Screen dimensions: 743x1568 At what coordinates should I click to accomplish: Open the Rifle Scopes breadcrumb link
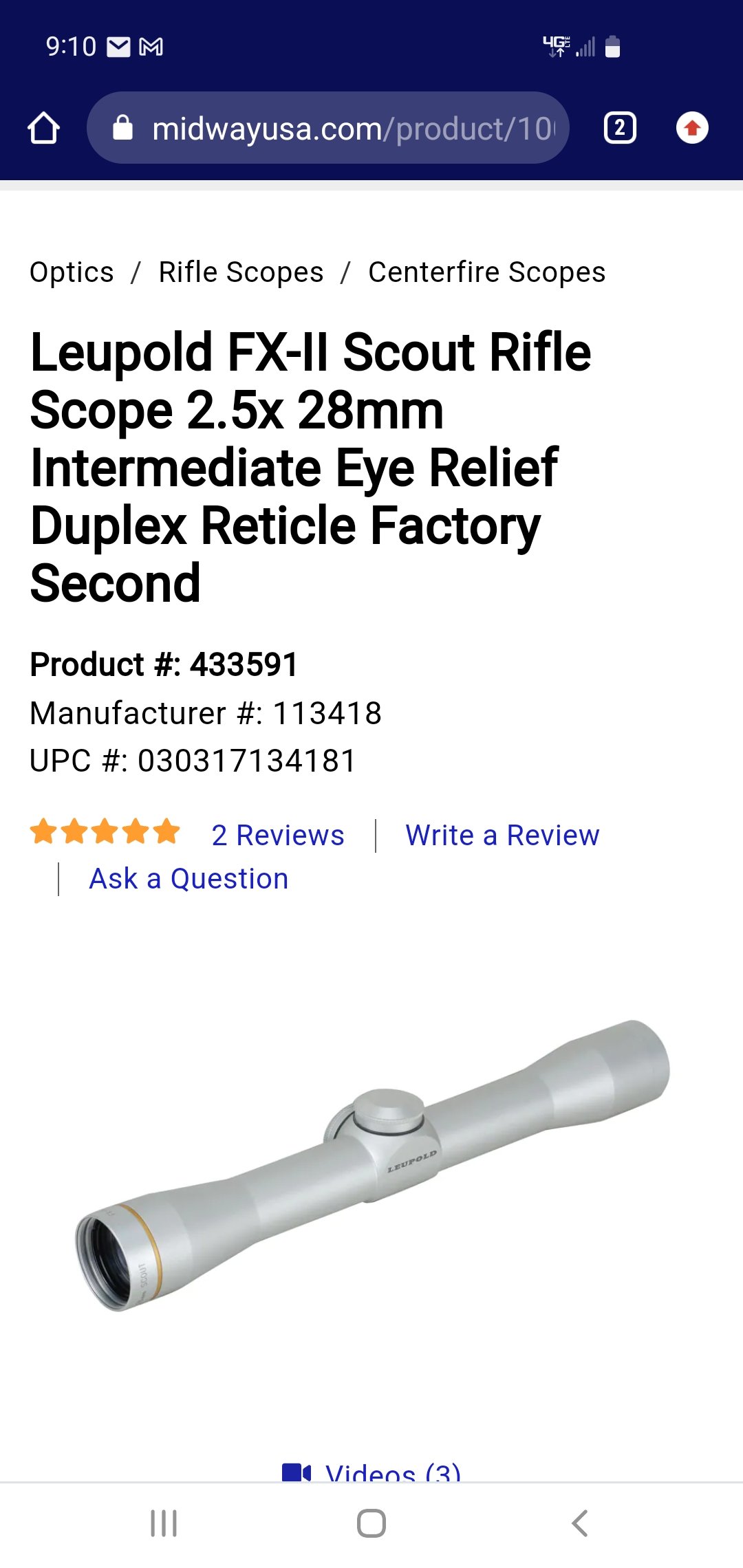[241, 272]
